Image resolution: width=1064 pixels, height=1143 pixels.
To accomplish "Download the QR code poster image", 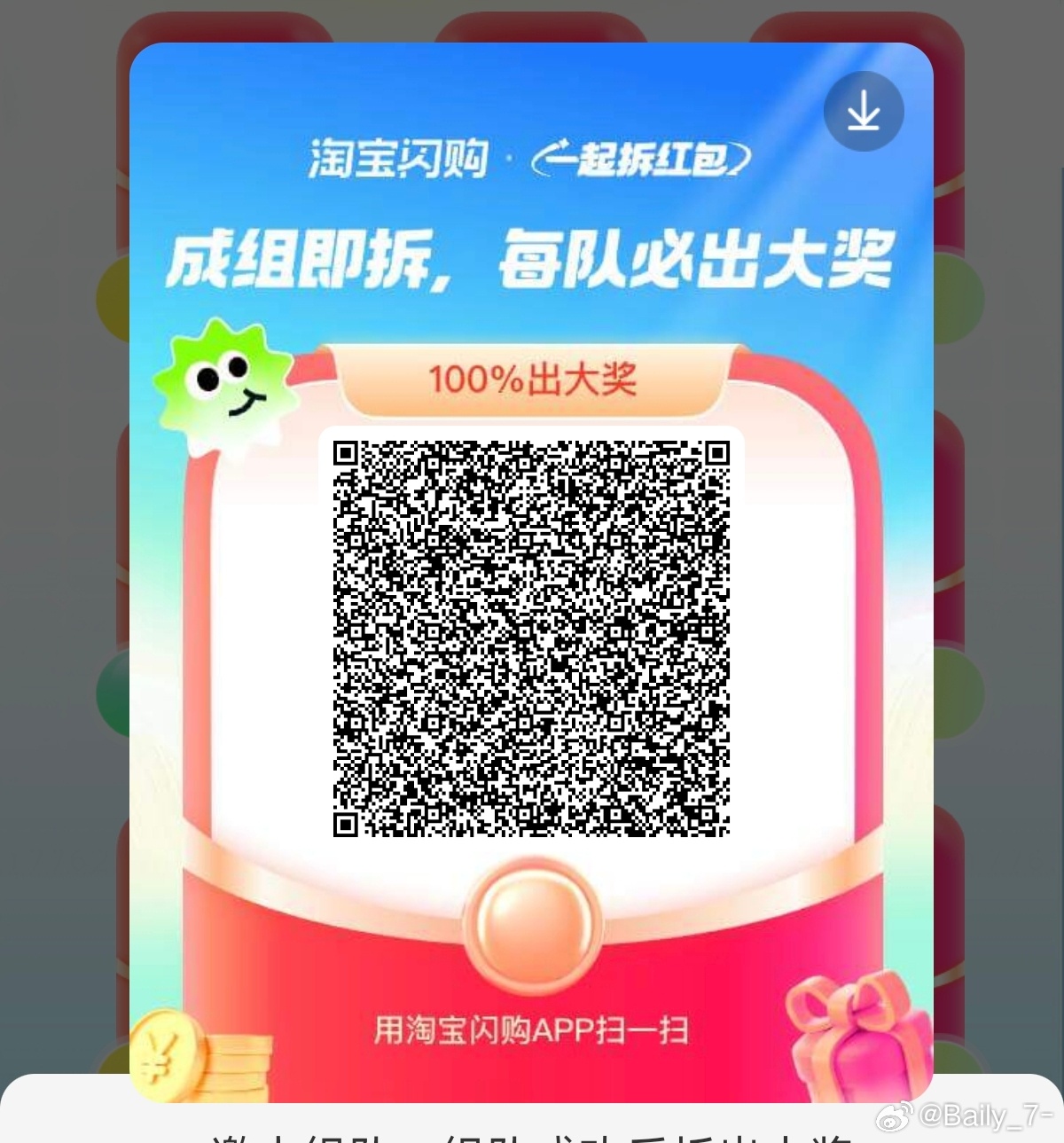I will coord(863,112).
